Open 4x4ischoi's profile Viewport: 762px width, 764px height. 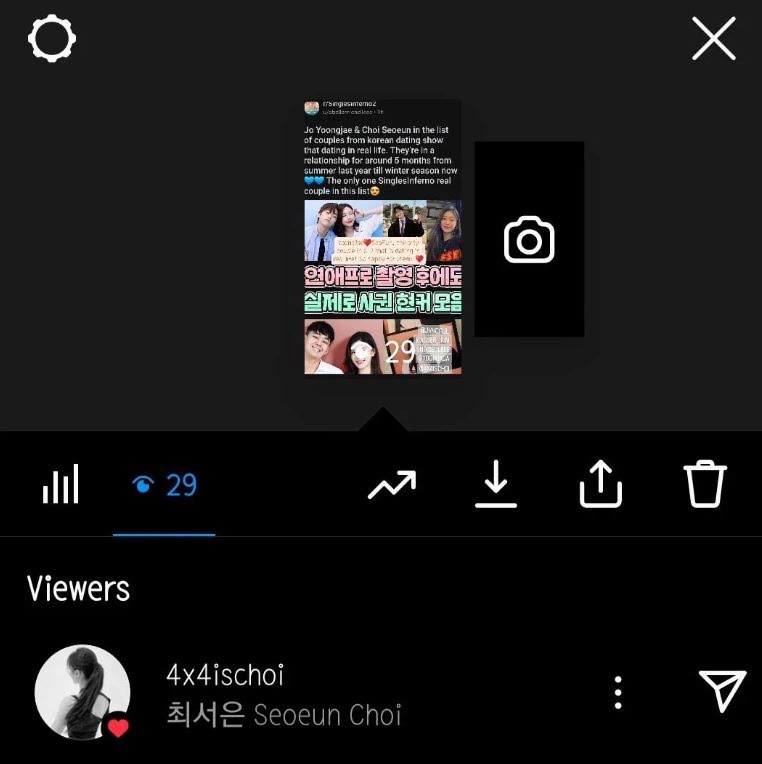tap(82, 692)
